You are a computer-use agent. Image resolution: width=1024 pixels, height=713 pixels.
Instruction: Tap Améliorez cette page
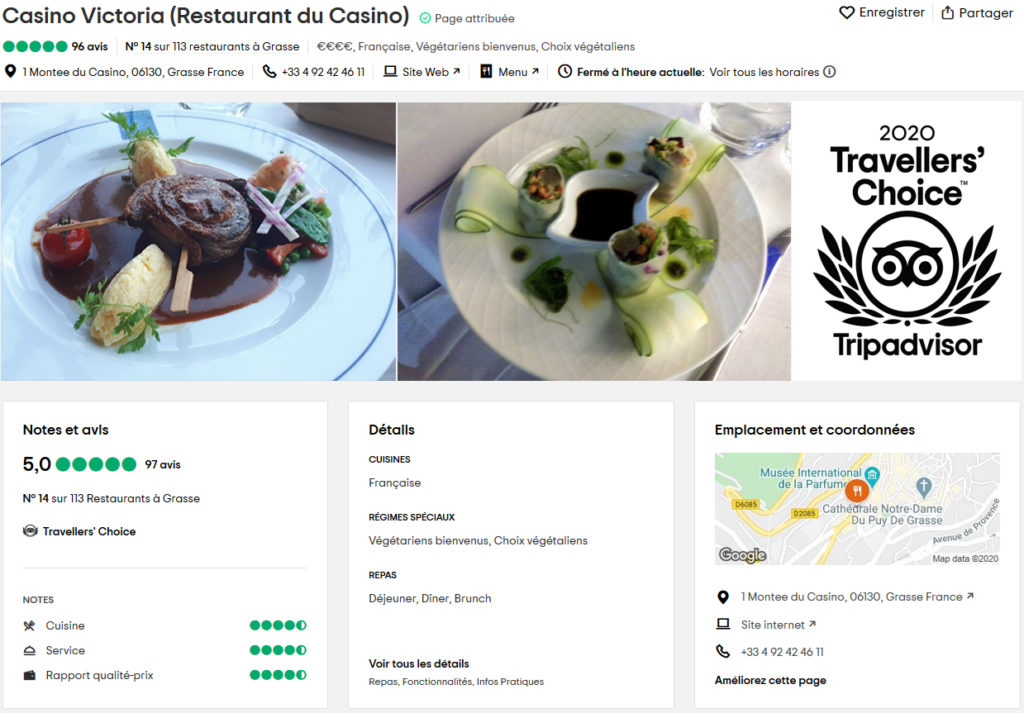coord(770,681)
